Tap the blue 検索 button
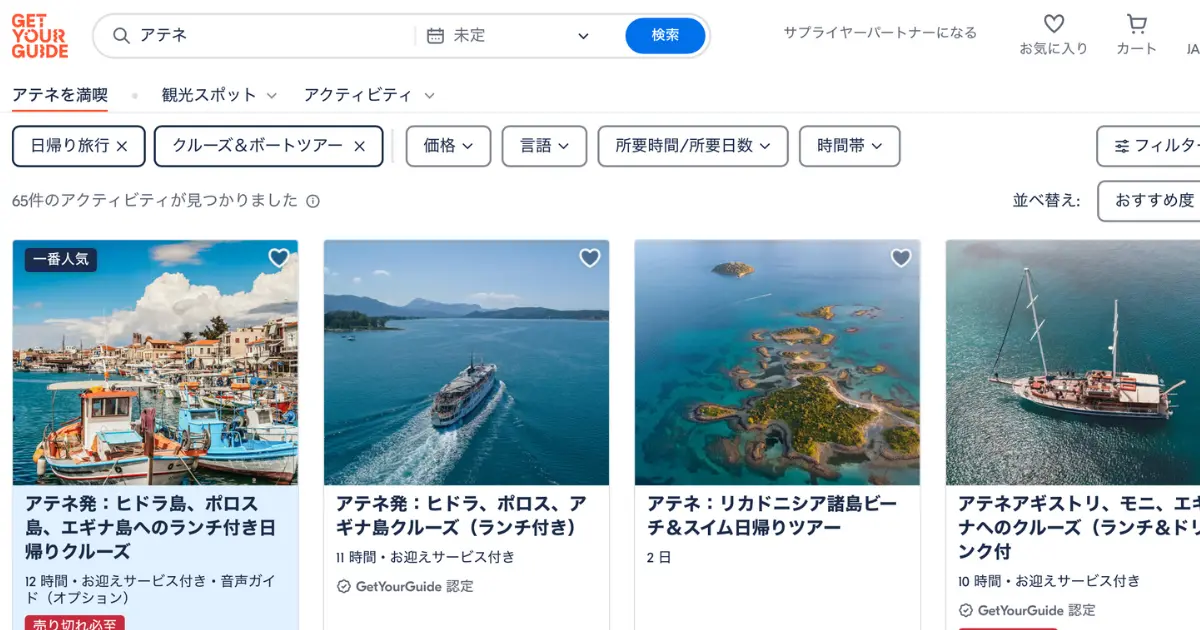This screenshot has height=630, width=1200. point(665,35)
